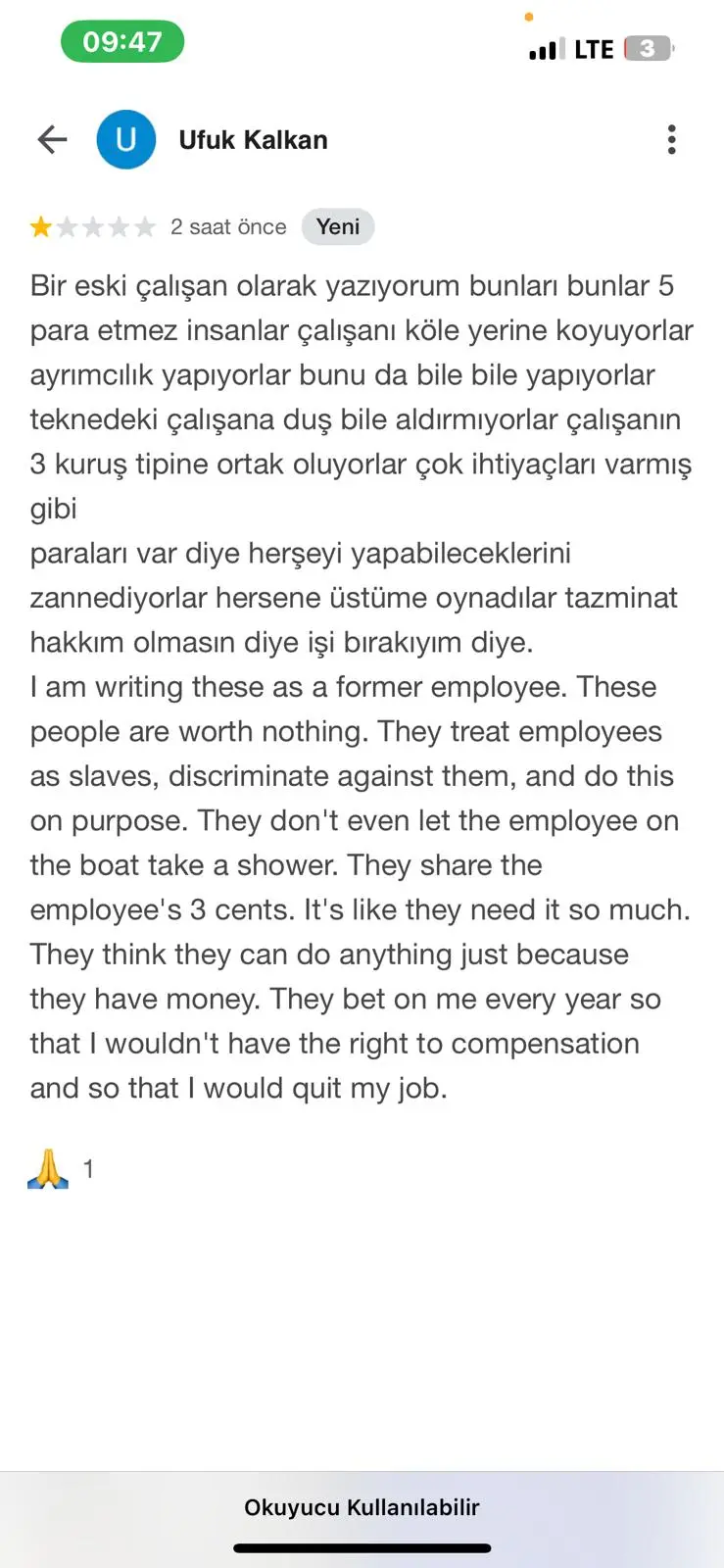The height and width of the screenshot is (1568, 724).
Task: Open Ufuk Kalkan's profile avatar
Action: tap(126, 139)
